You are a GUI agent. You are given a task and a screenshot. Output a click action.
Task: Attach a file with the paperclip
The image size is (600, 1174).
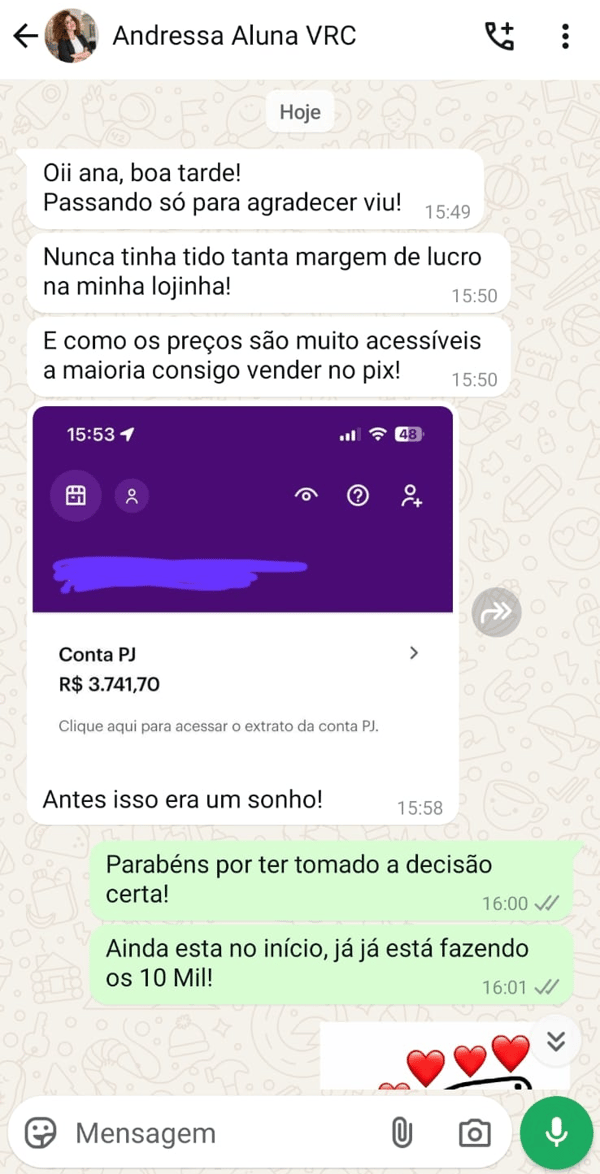402,1133
